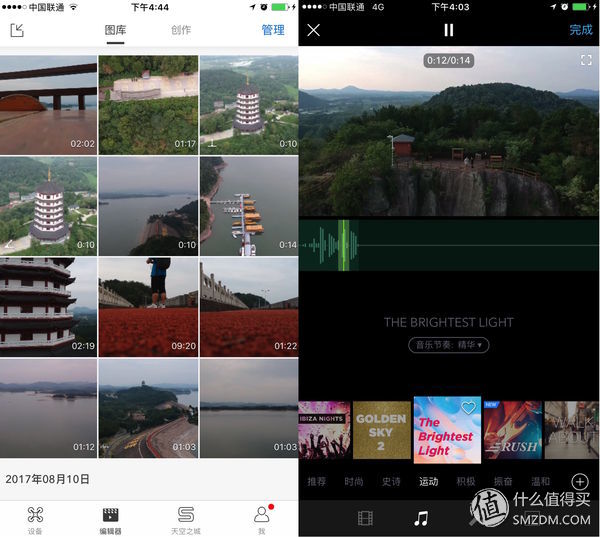Favorite The Brightest Light track
The width and height of the screenshot is (600, 537).
point(468,408)
